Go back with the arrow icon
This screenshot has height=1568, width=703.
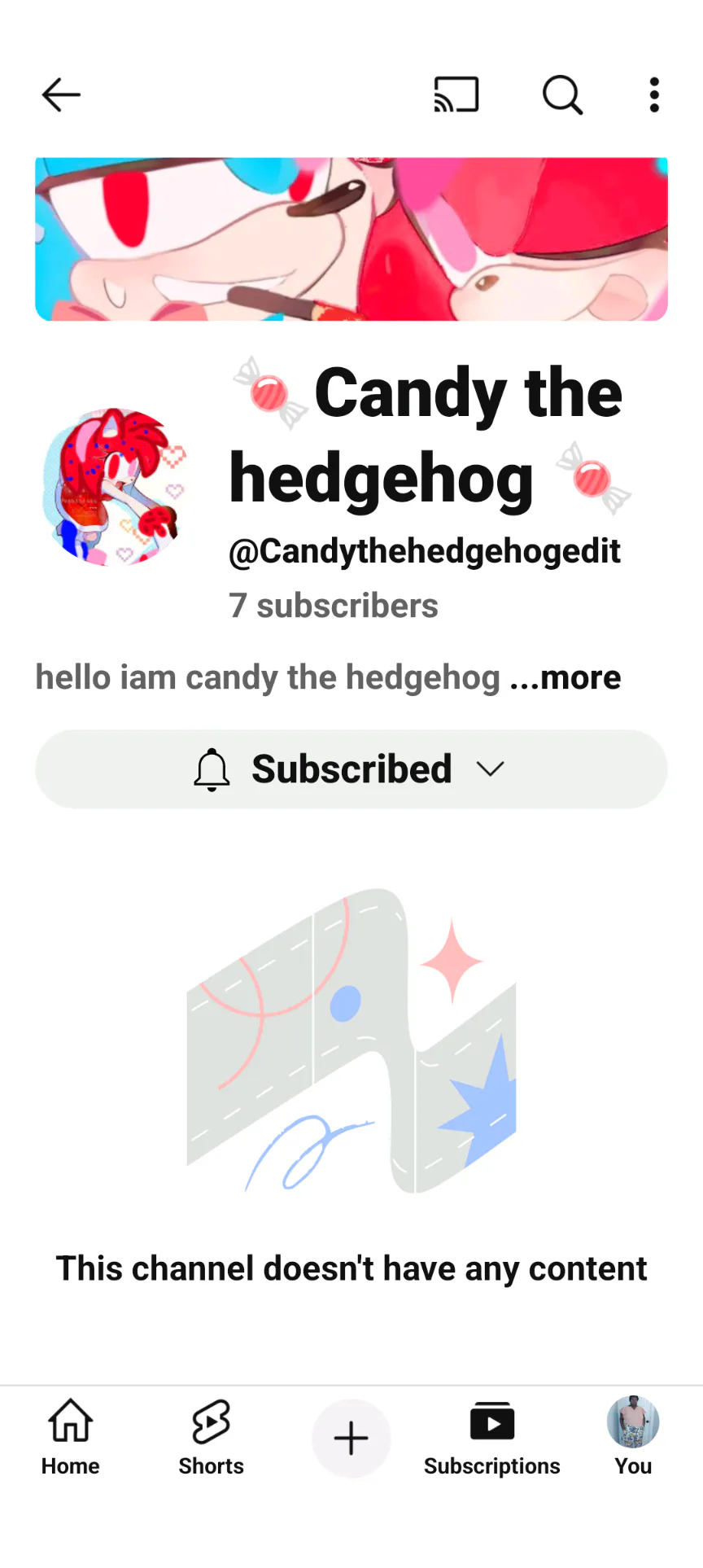click(x=61, y=95)
